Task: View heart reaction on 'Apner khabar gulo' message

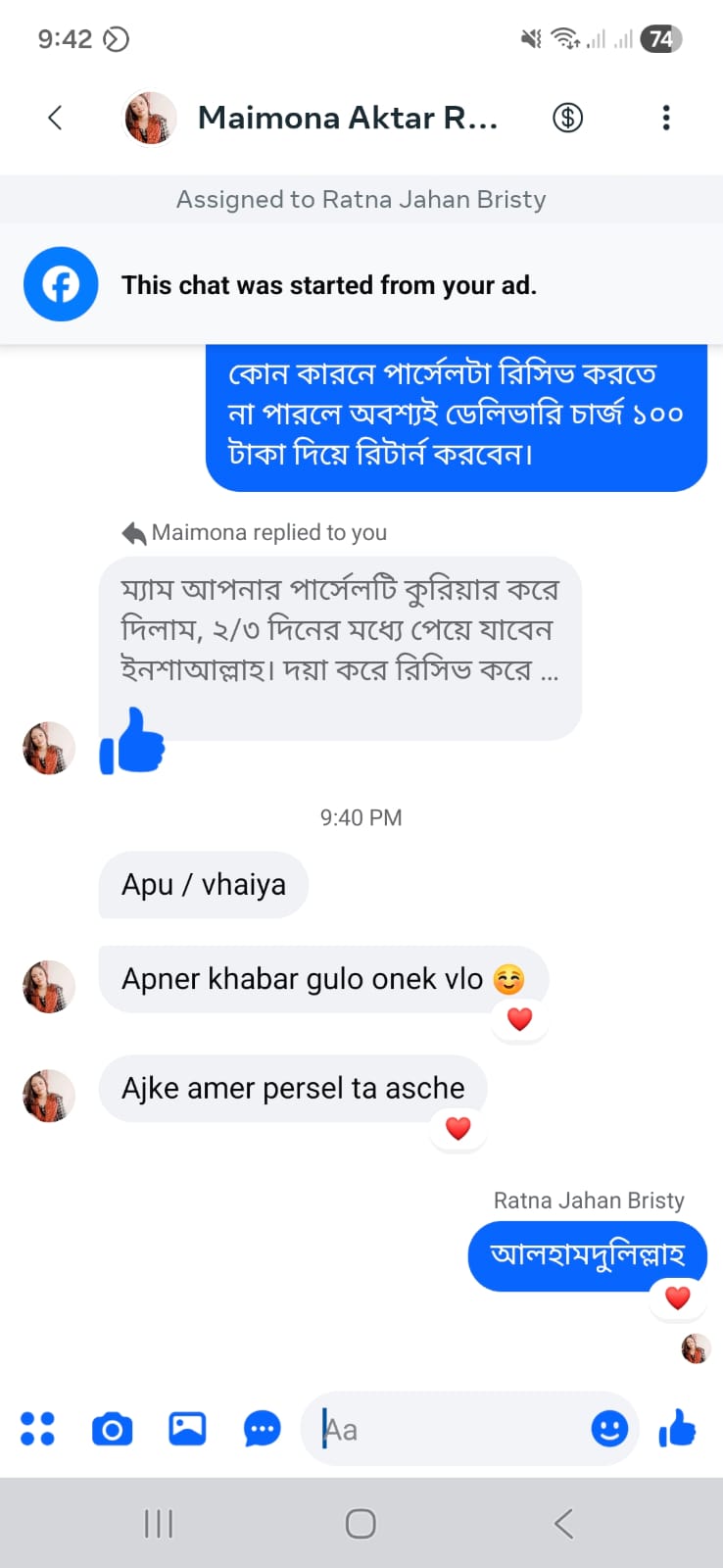Action: pos(519,1019)
